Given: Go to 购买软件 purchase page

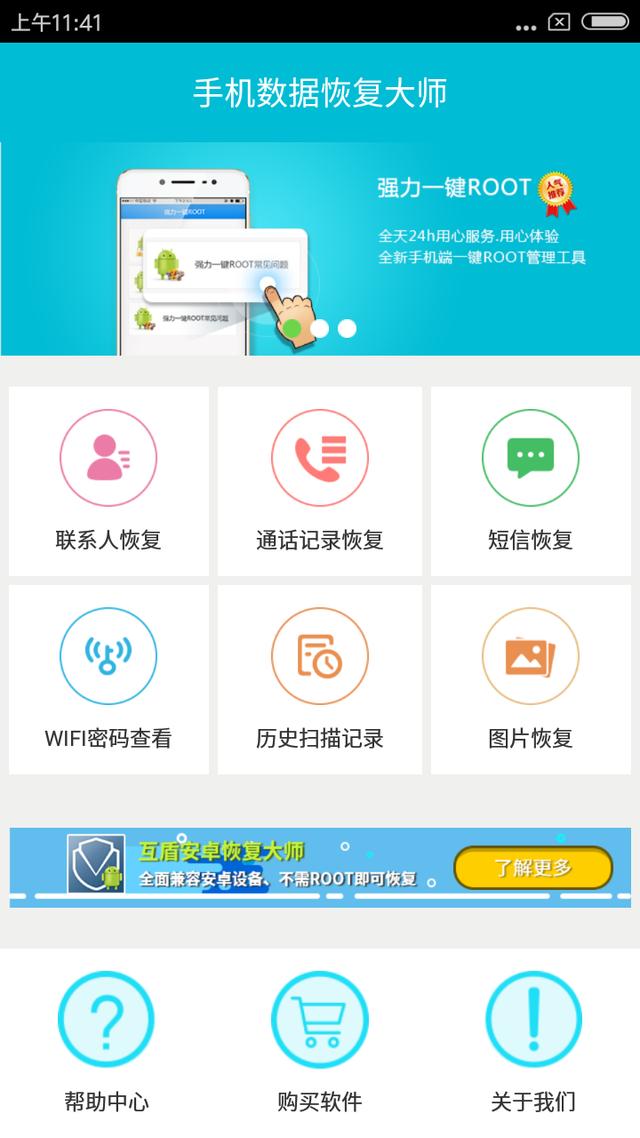Looking at the screenshot, I should 319,1040.
